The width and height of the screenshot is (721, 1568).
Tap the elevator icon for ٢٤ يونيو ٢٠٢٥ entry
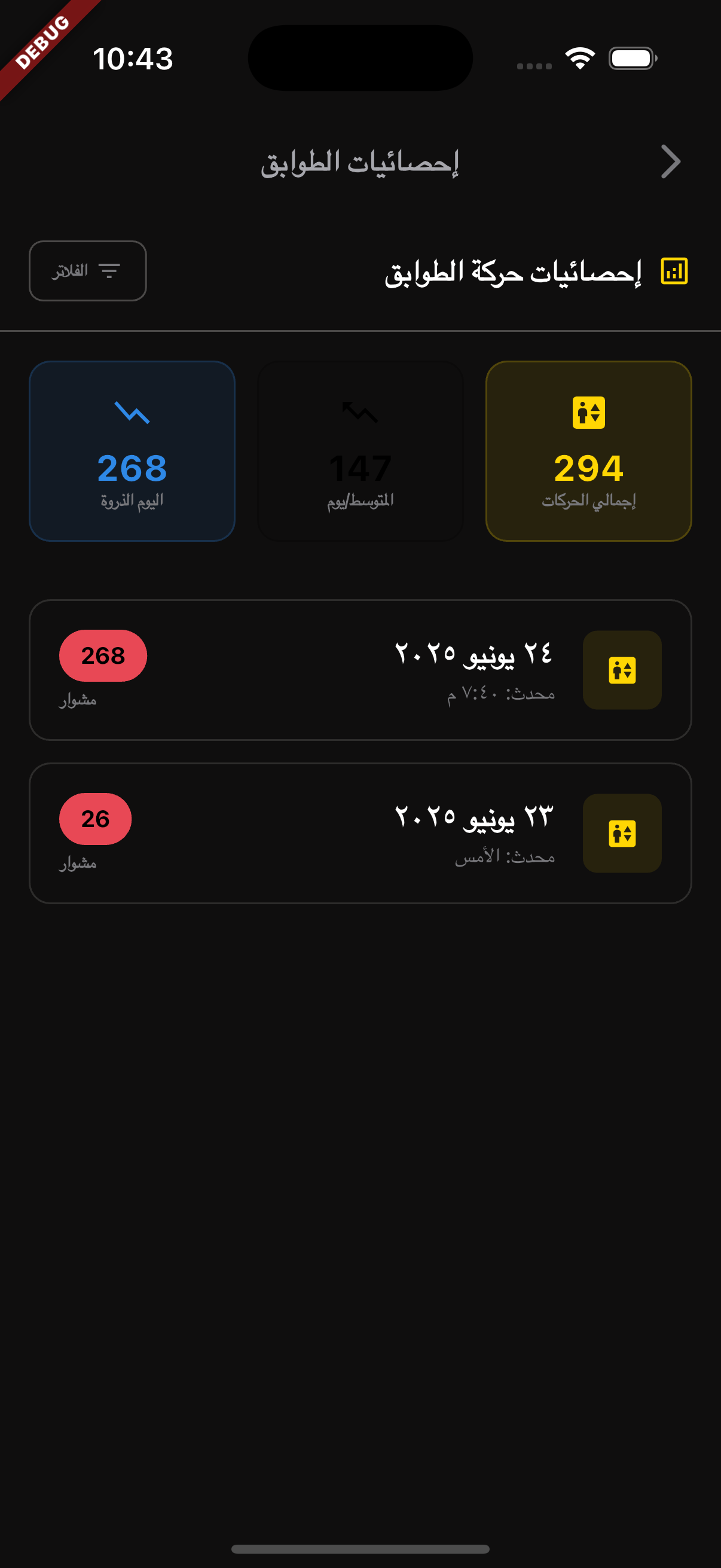[x=622, y=670]
